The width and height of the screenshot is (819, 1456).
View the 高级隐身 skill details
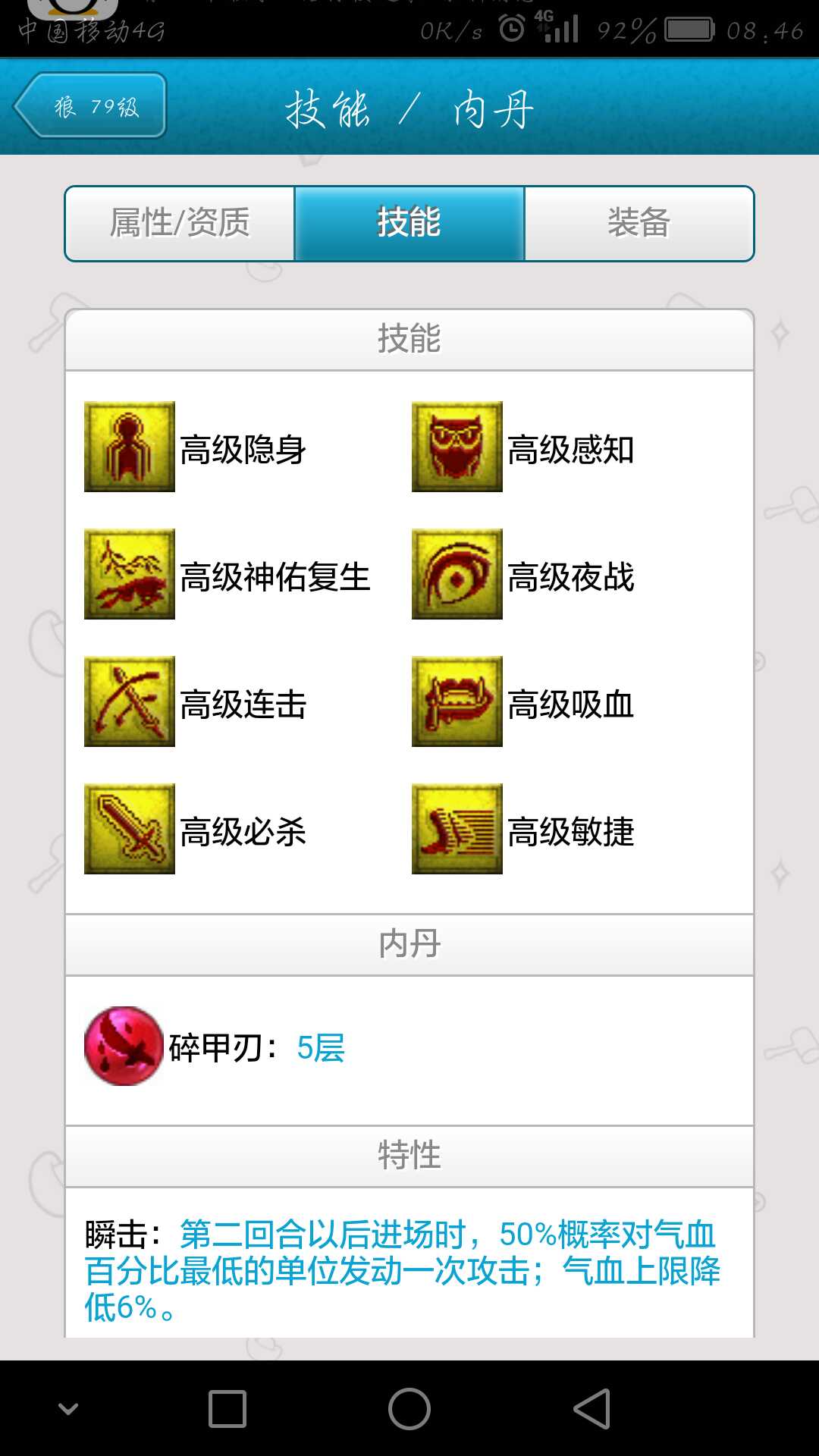click(130, 447)
